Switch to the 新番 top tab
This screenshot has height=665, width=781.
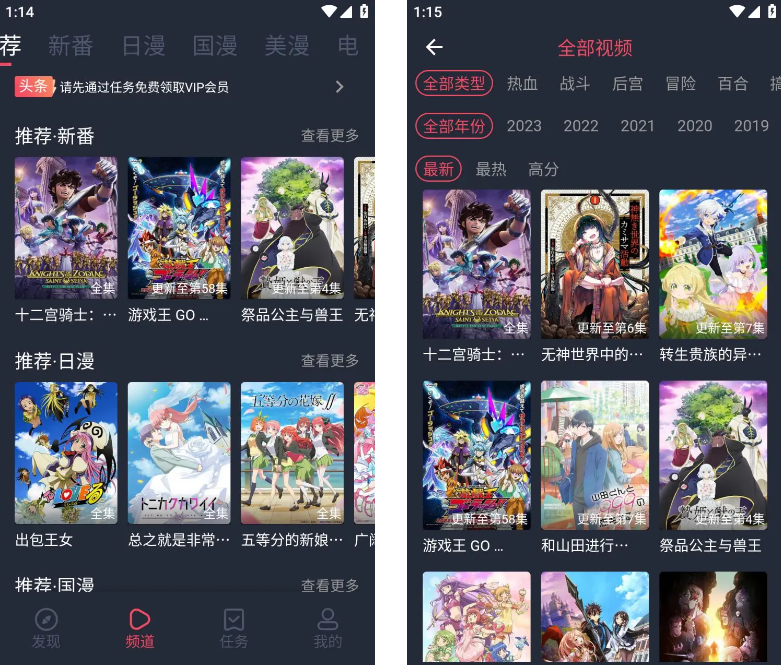(70, 45)
